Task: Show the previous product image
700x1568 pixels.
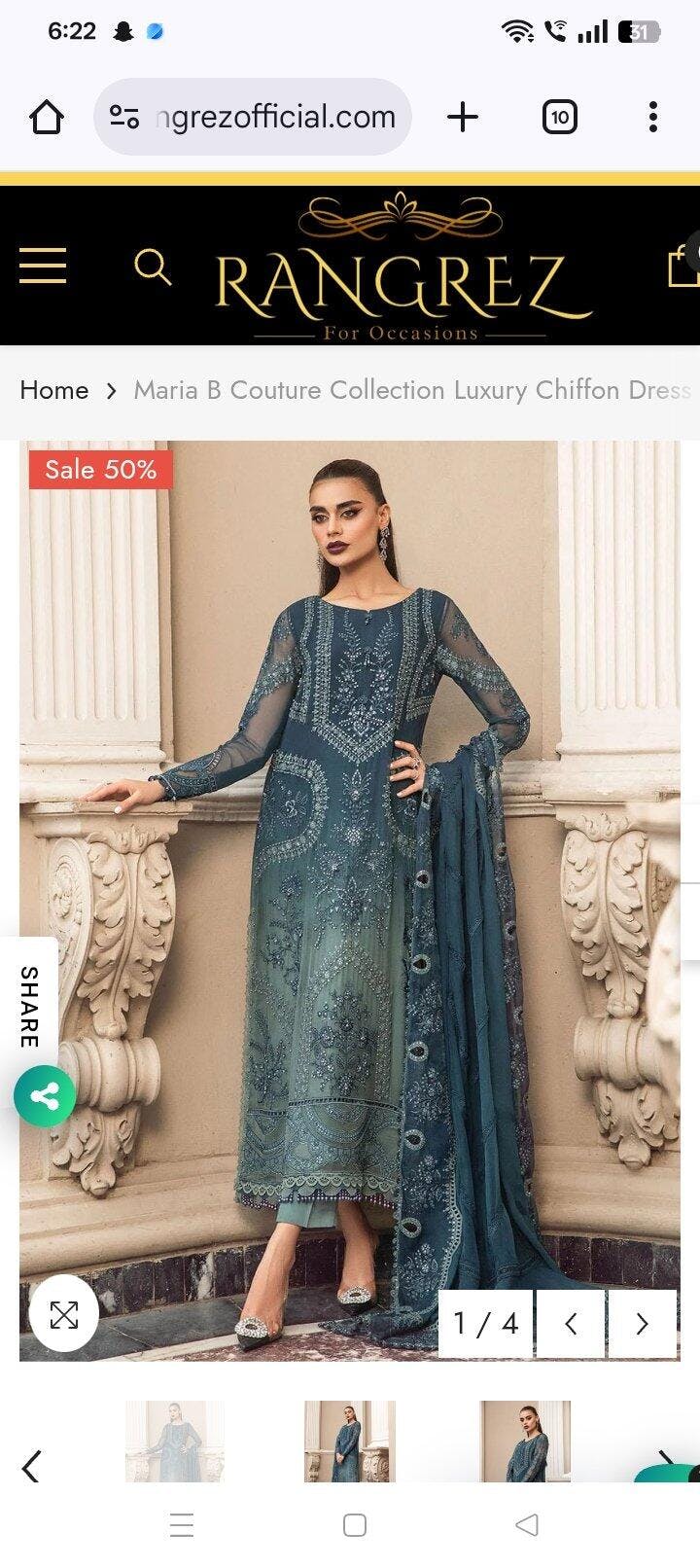Action: (571, 1324)
